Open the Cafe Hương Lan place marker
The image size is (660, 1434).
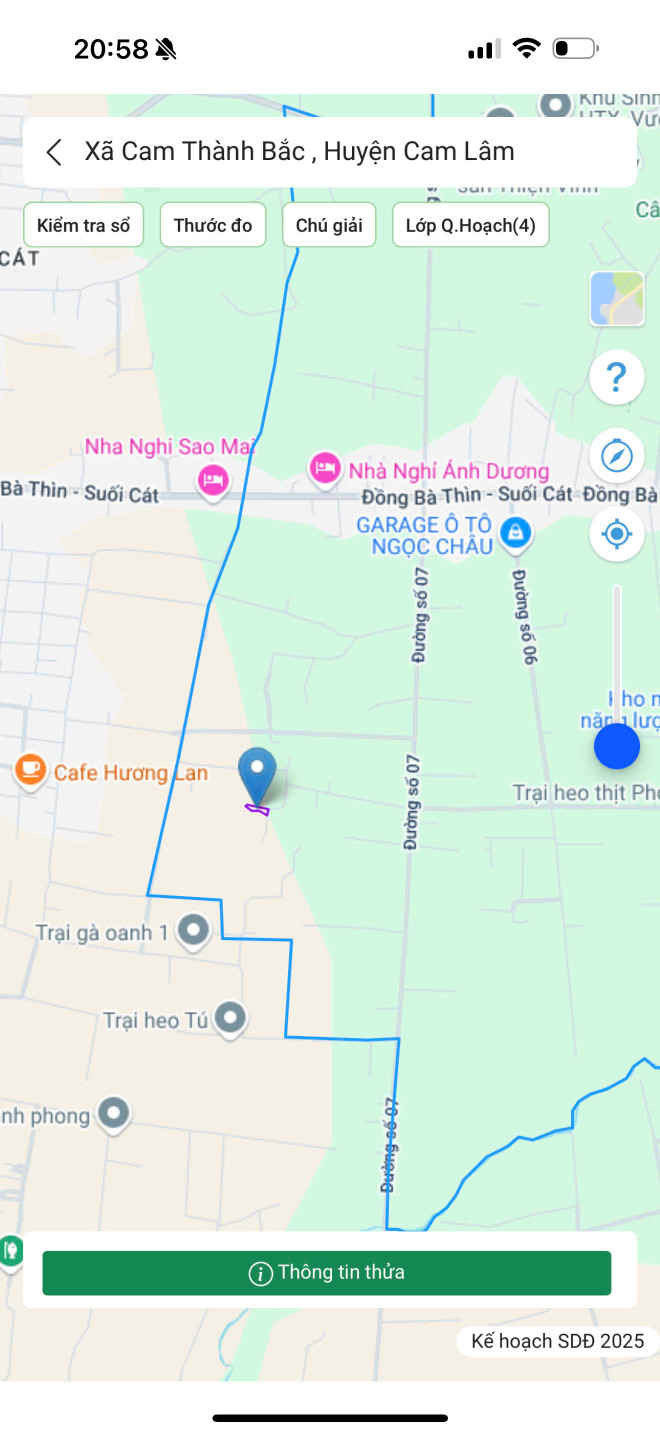[31, 771]
